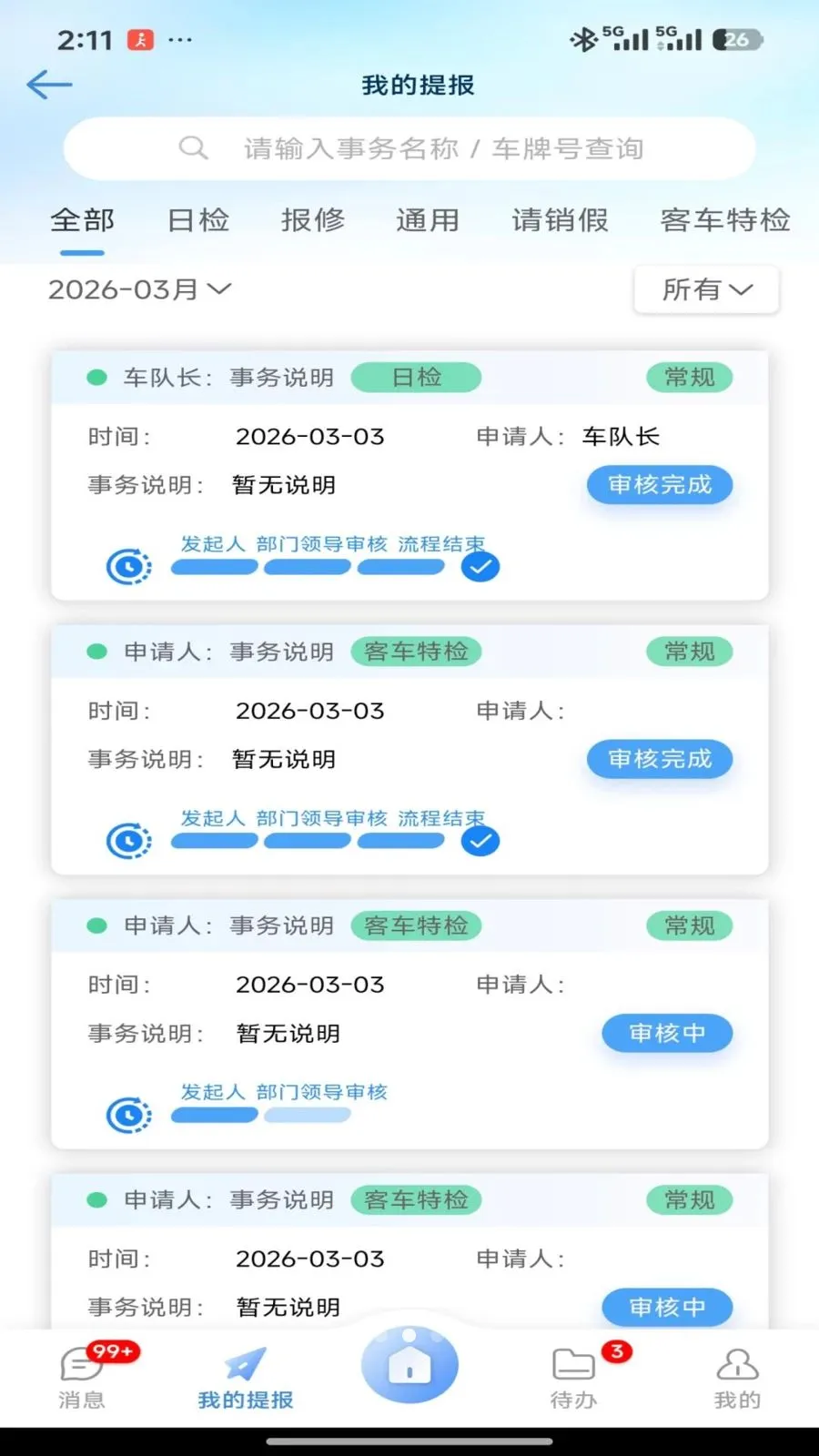Tap the 审核中 button on third card
The width and height of the screenshot is (819, 1456).
(667, 1033)
